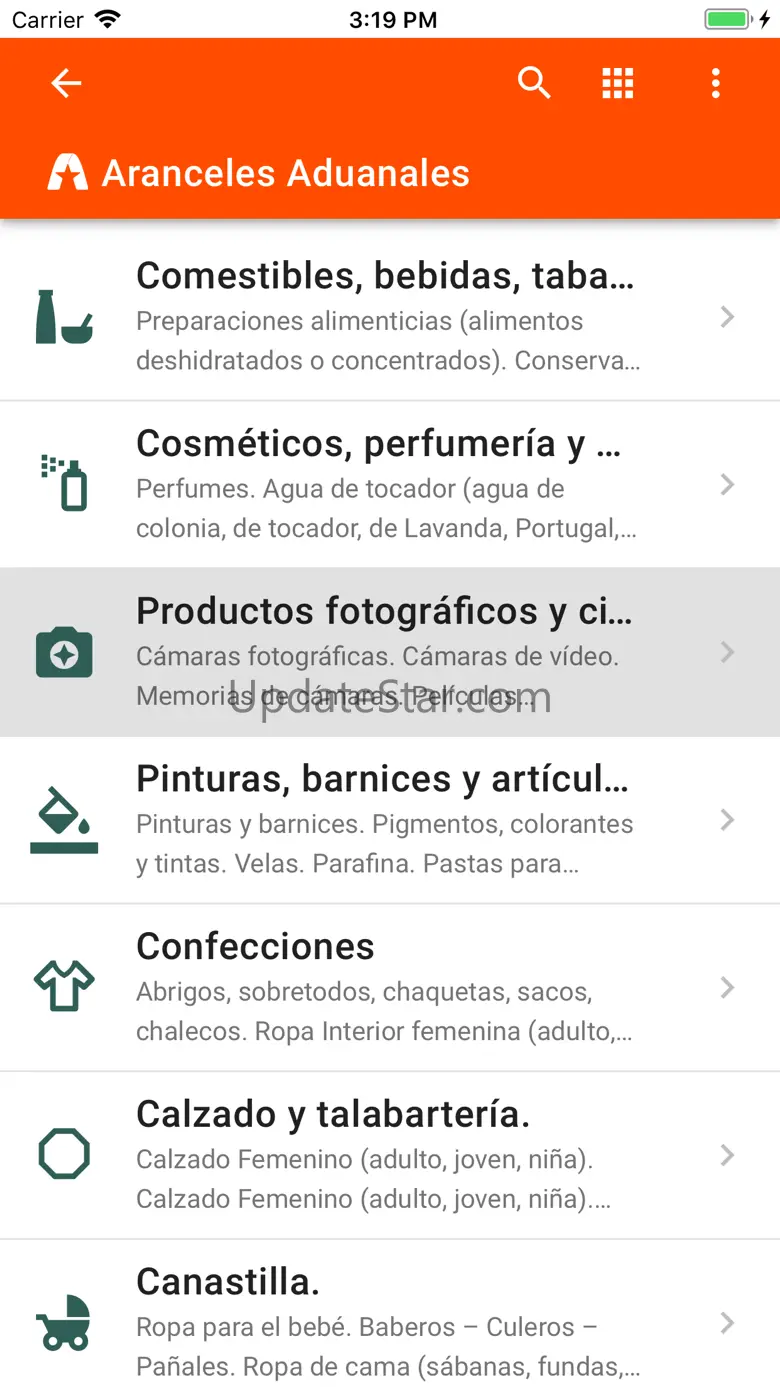The width and height of the screenshot is (780, 1387).
Task: Open Comestibles, bebidas, tabaco category
Action: pos(389,317)
